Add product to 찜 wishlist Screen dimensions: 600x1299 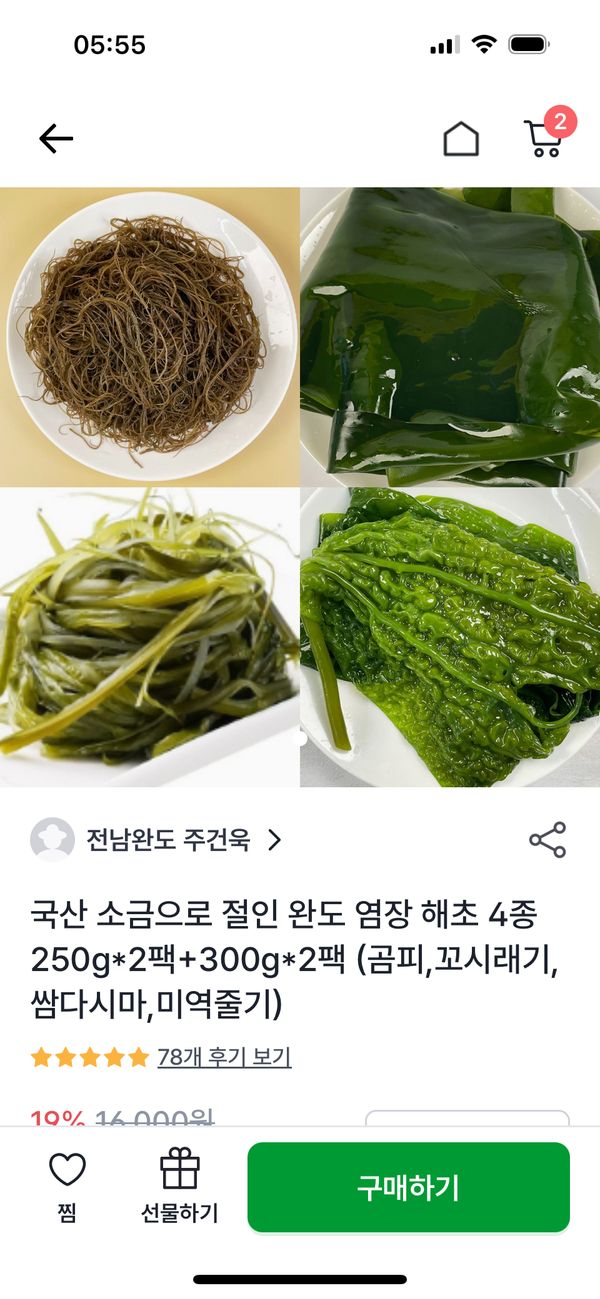pyautogui.click(x=68, y=1187)
